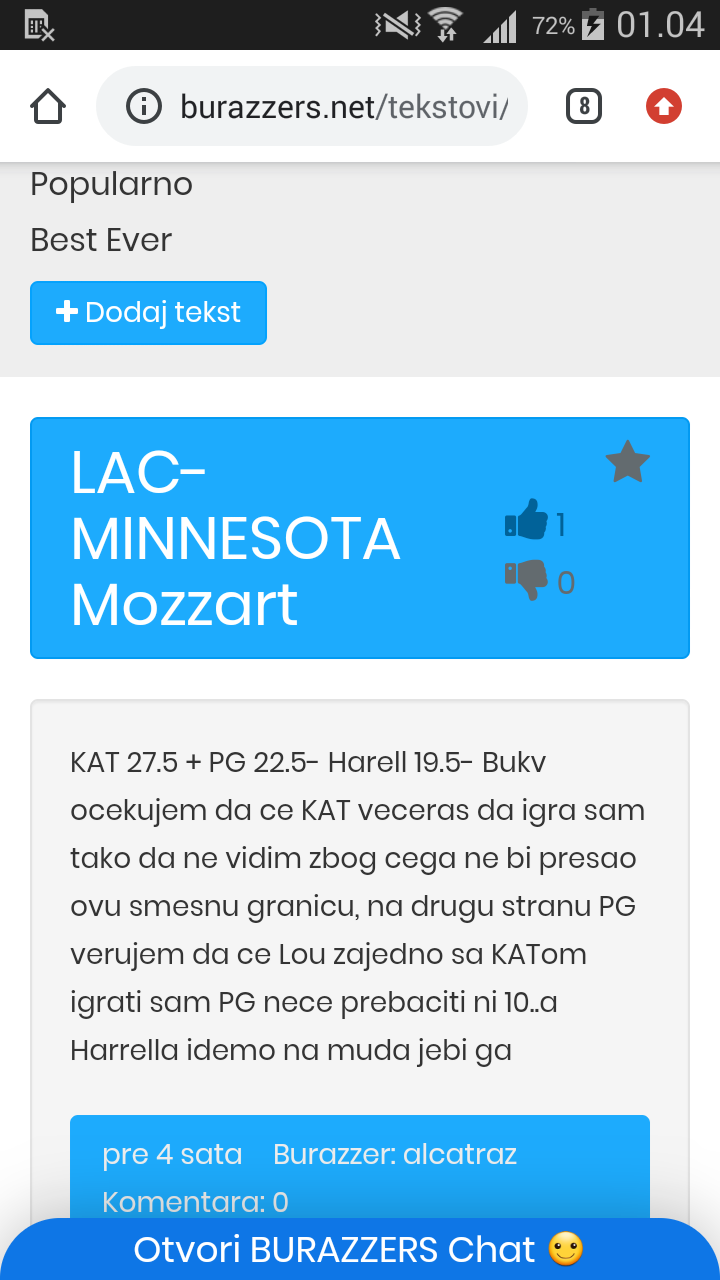This screenshot has height=1280, width=720.
Task: Tap the Dodaj tekst button
Action: point(148,313)
